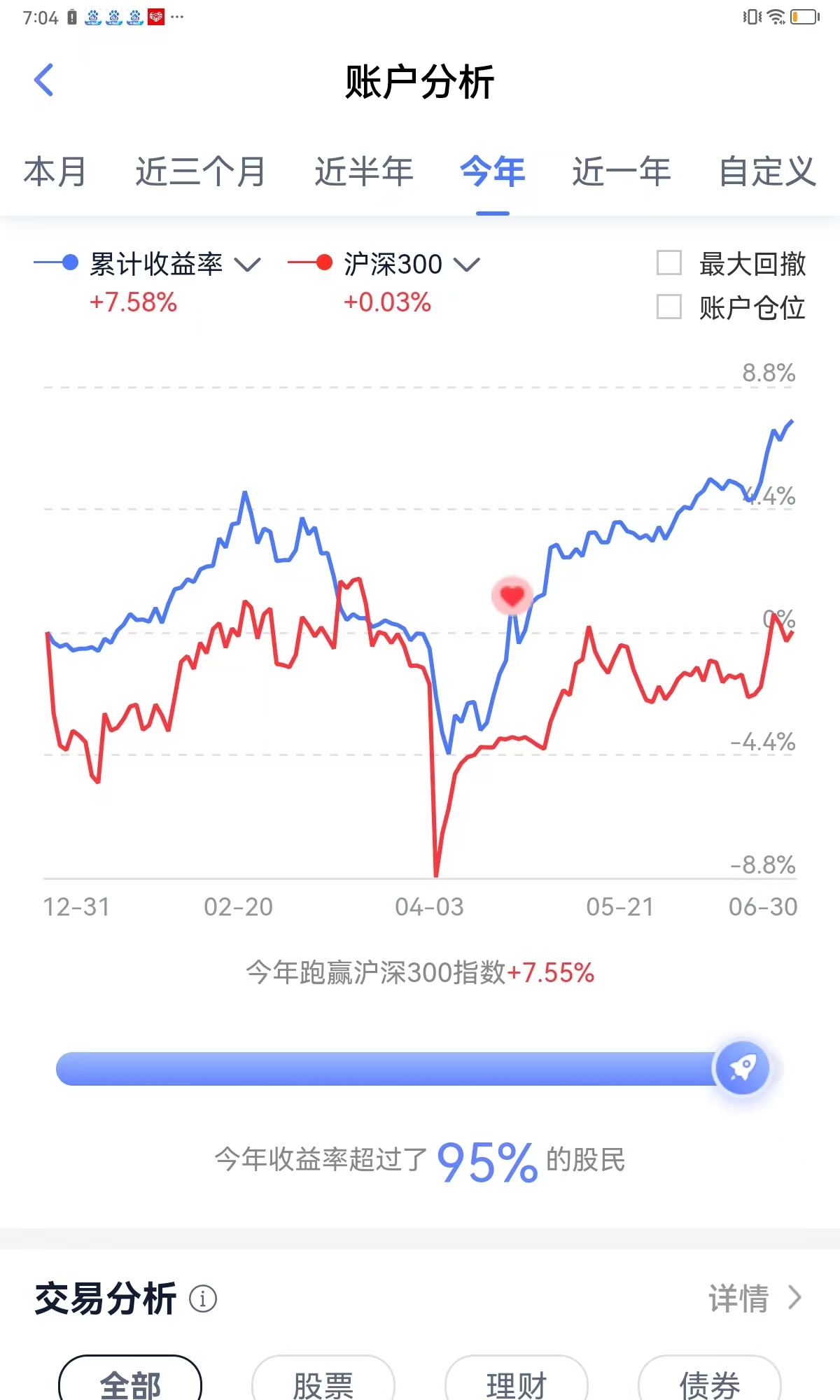This screenshot has width=840, height=1400.
Task: Select the 近三个月 time range
Action: pyautogui.click(x=200, y=171)
